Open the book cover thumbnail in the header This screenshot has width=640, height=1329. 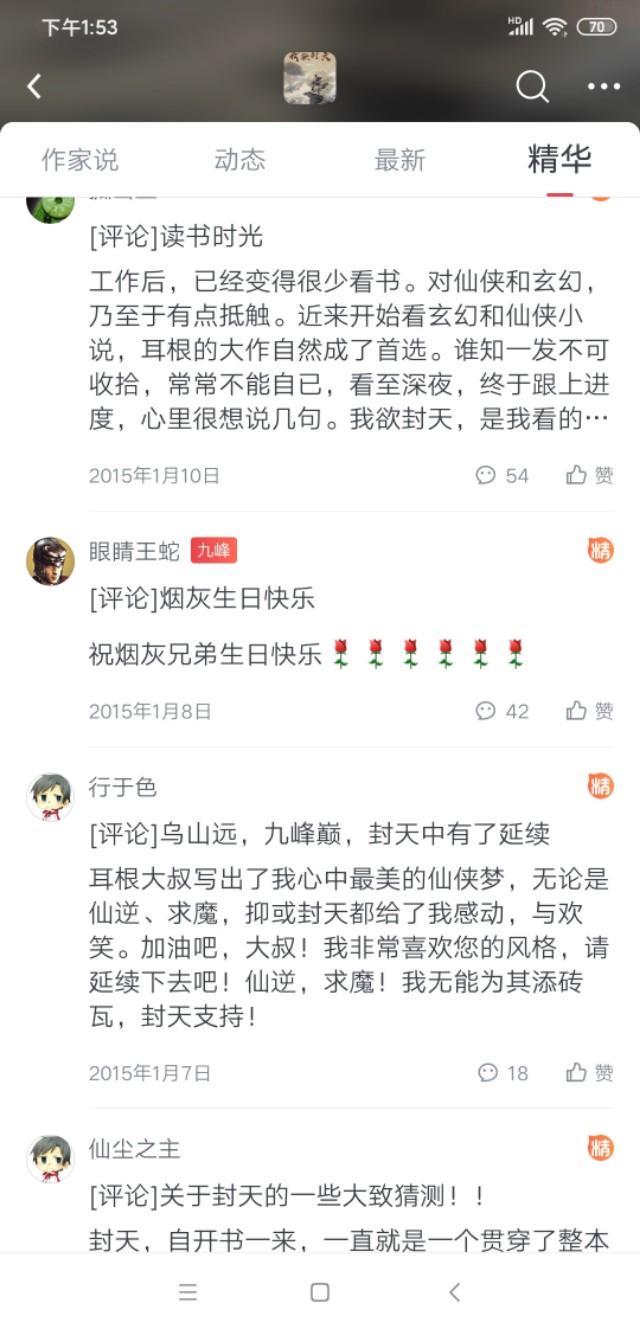(309, 78)
